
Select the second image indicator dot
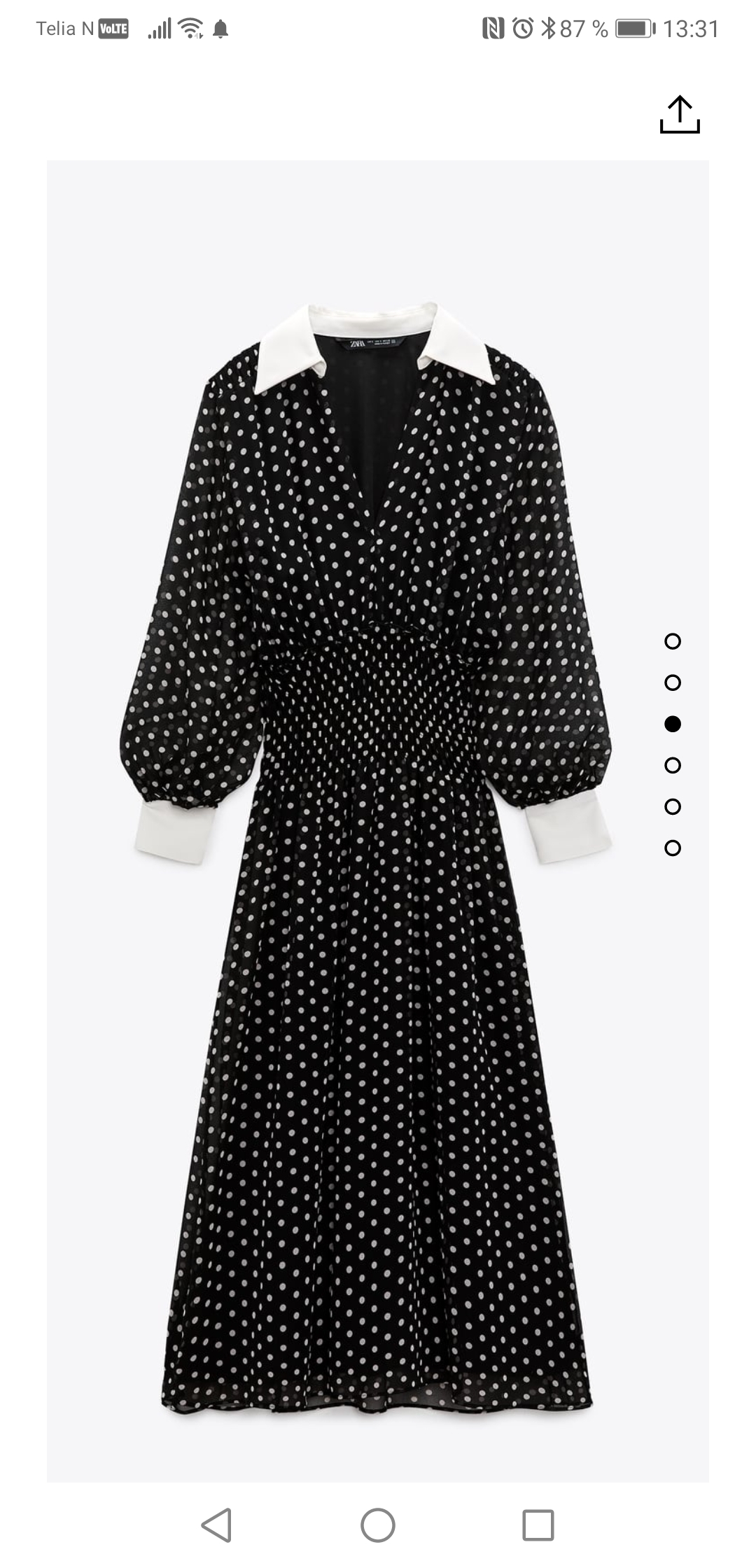(673, 682)
